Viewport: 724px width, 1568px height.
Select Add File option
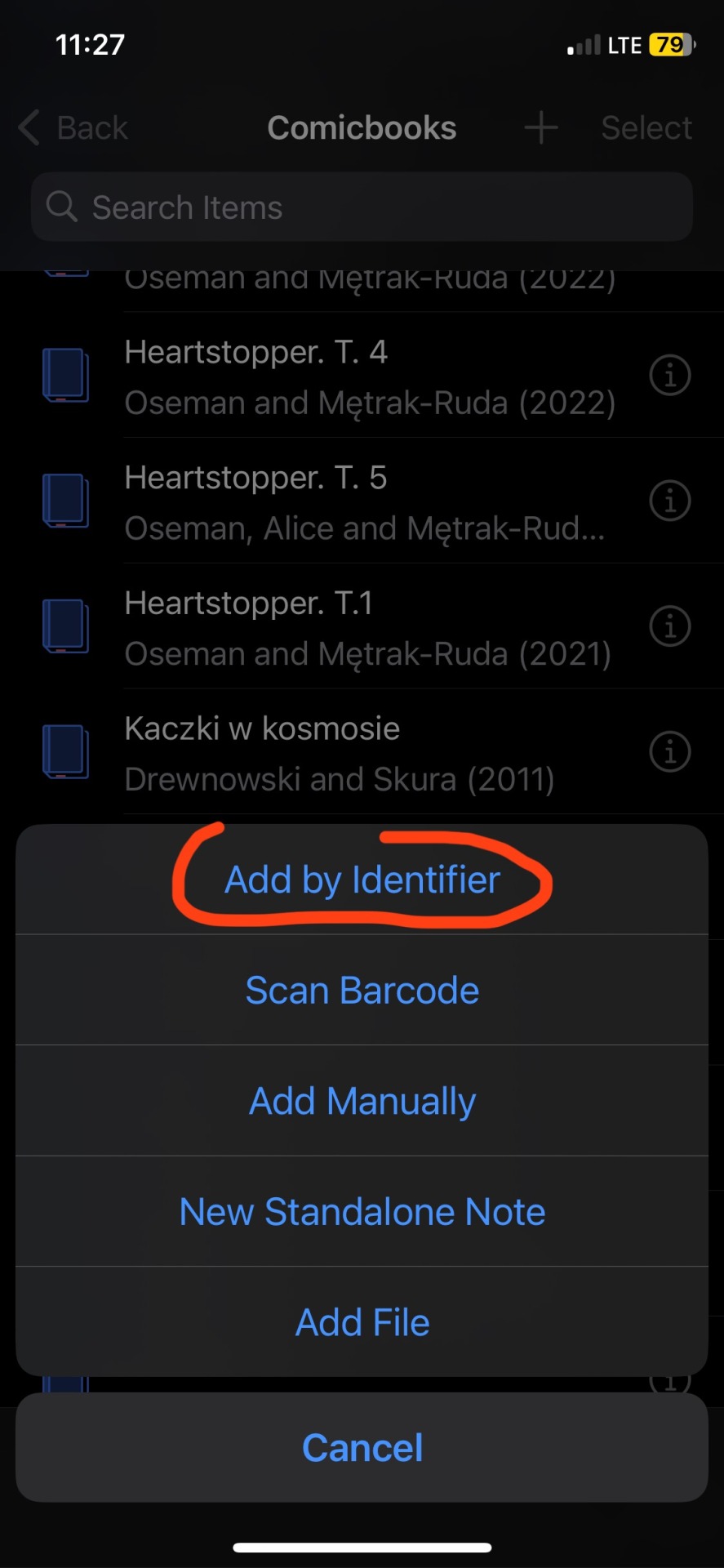coord(362,1322)
